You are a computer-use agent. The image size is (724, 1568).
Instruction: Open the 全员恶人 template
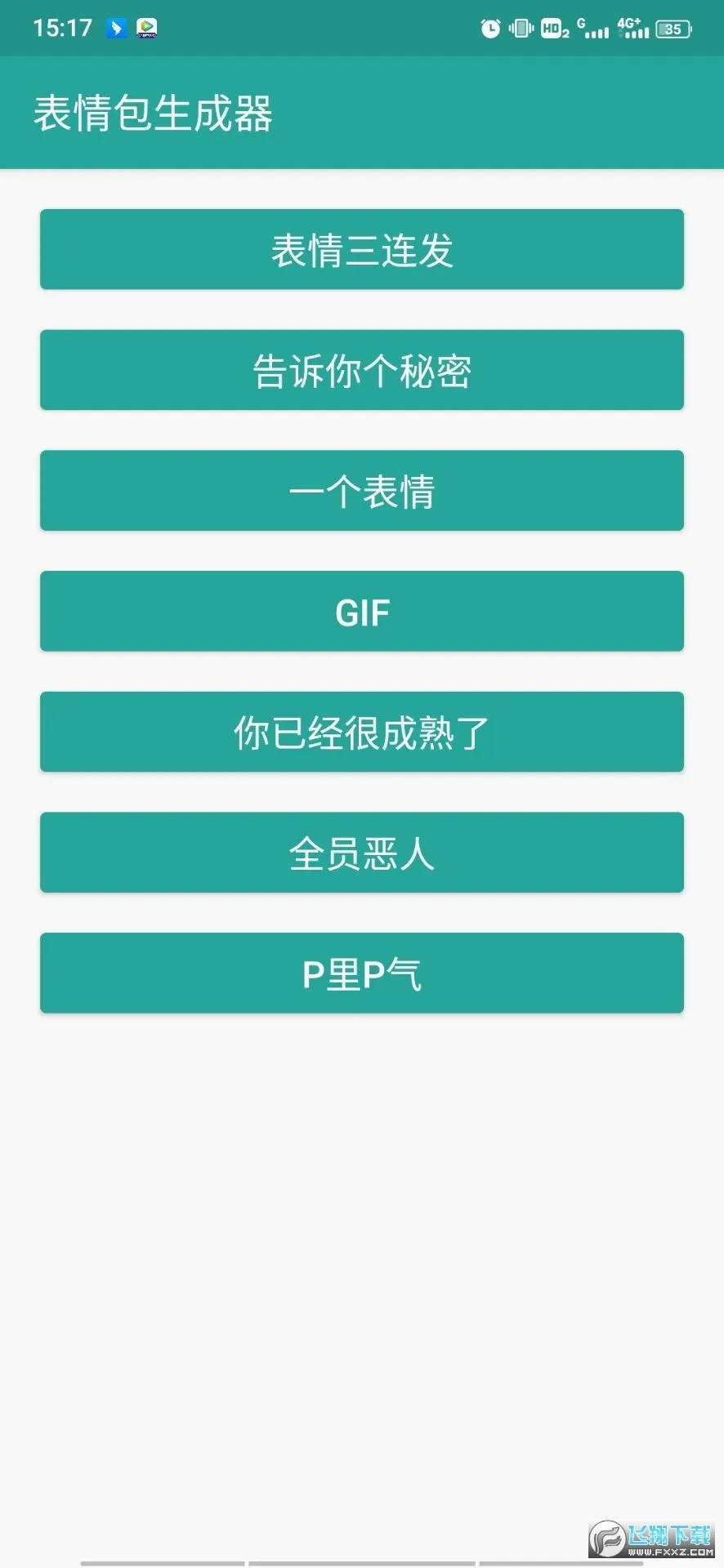point(362,853)
